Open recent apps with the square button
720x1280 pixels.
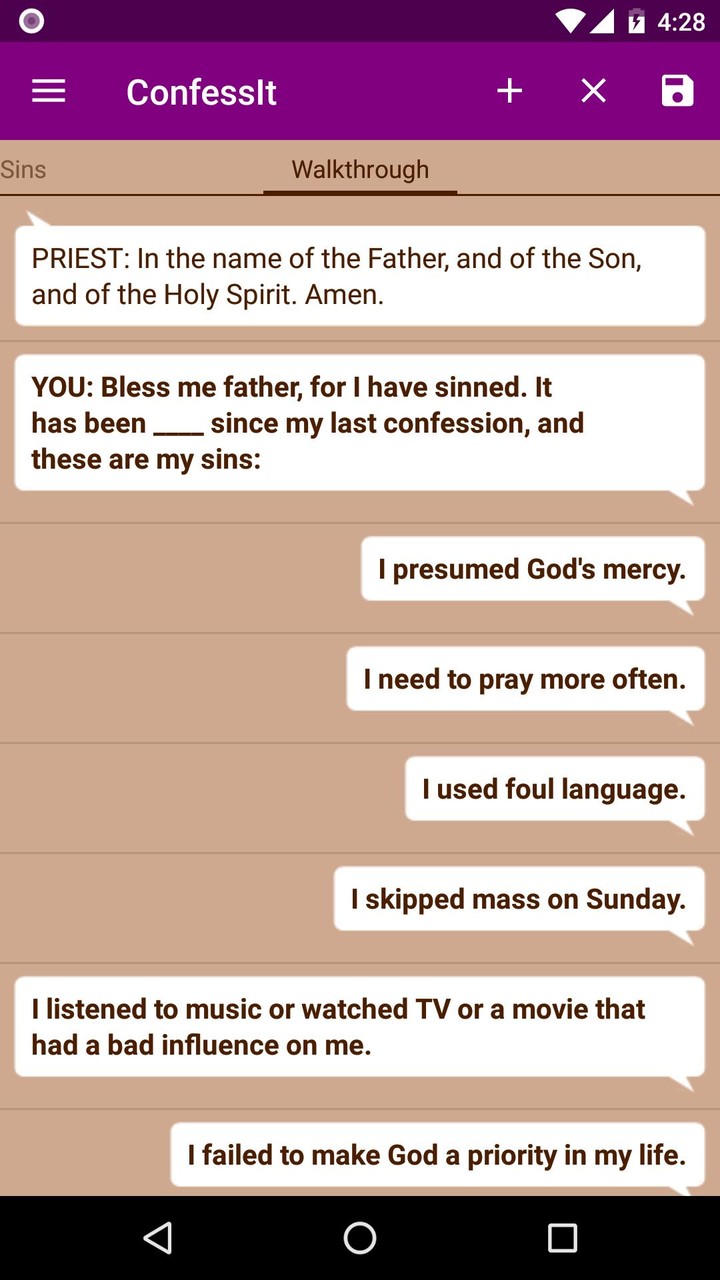[562, 1238]
